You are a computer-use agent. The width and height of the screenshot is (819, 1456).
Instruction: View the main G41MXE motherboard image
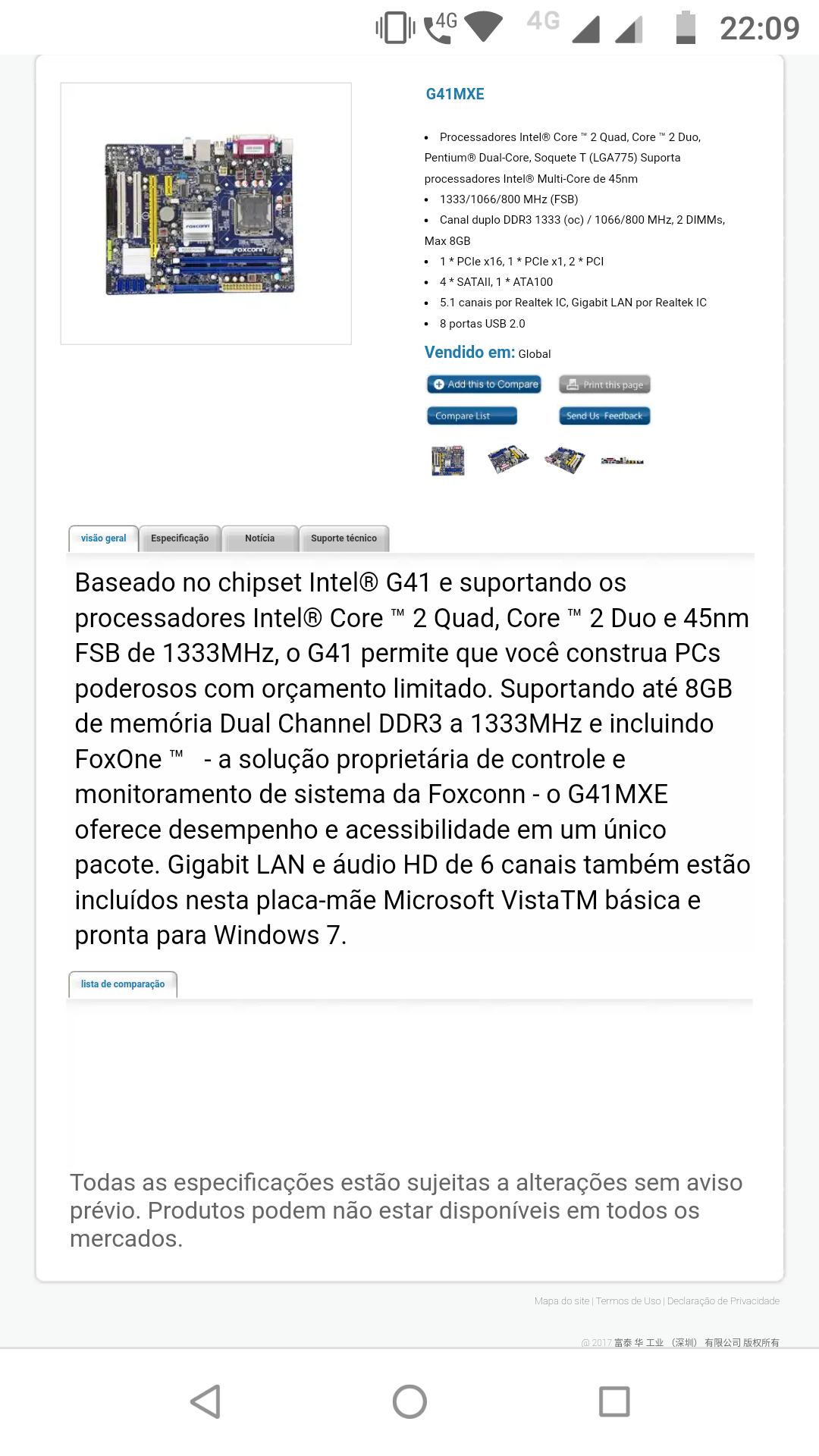point(206,214)
